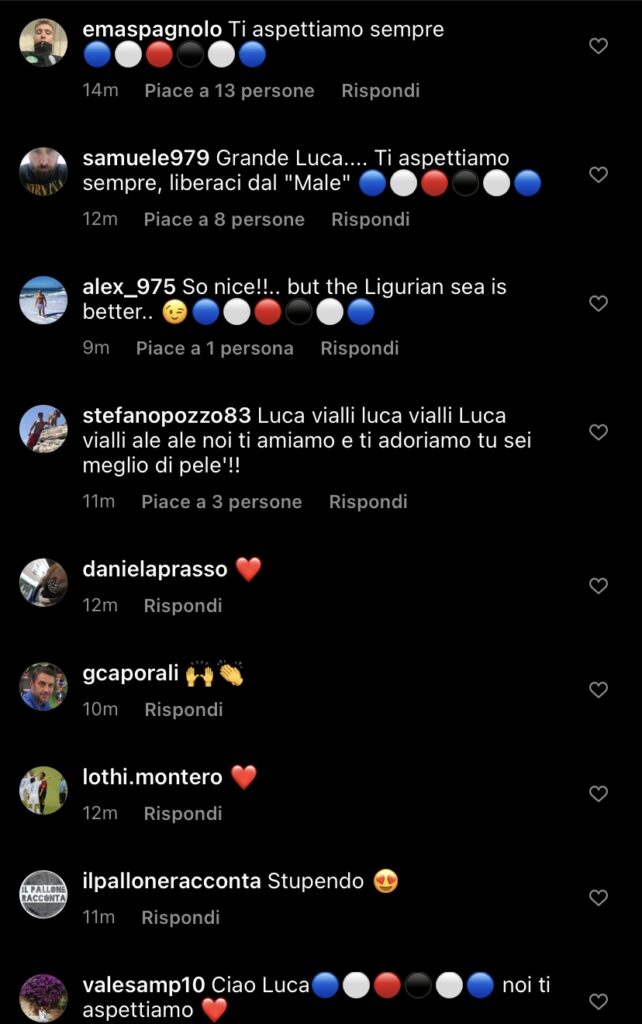Like ilpalloneracconta's Stupendo comment

598,898
